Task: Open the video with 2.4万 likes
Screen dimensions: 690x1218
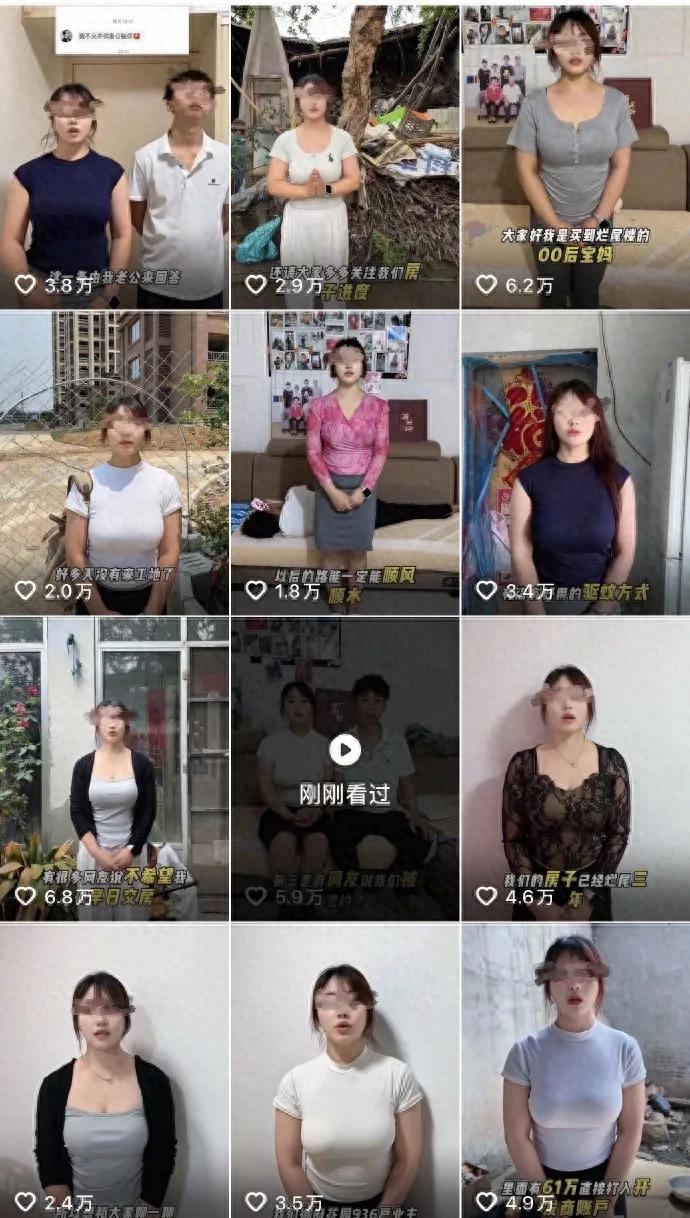Action: (114, 1070)
